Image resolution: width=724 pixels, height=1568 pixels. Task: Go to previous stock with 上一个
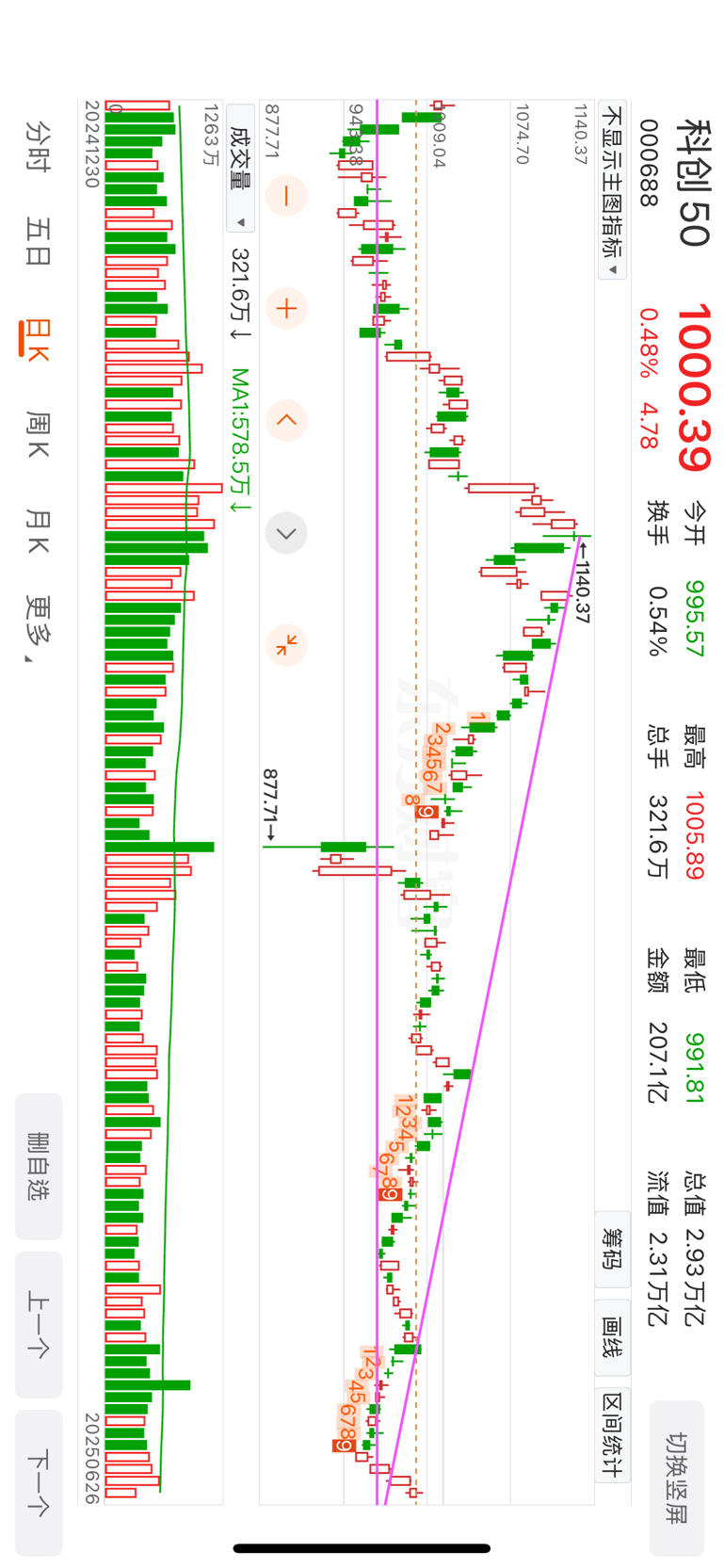39,1324
